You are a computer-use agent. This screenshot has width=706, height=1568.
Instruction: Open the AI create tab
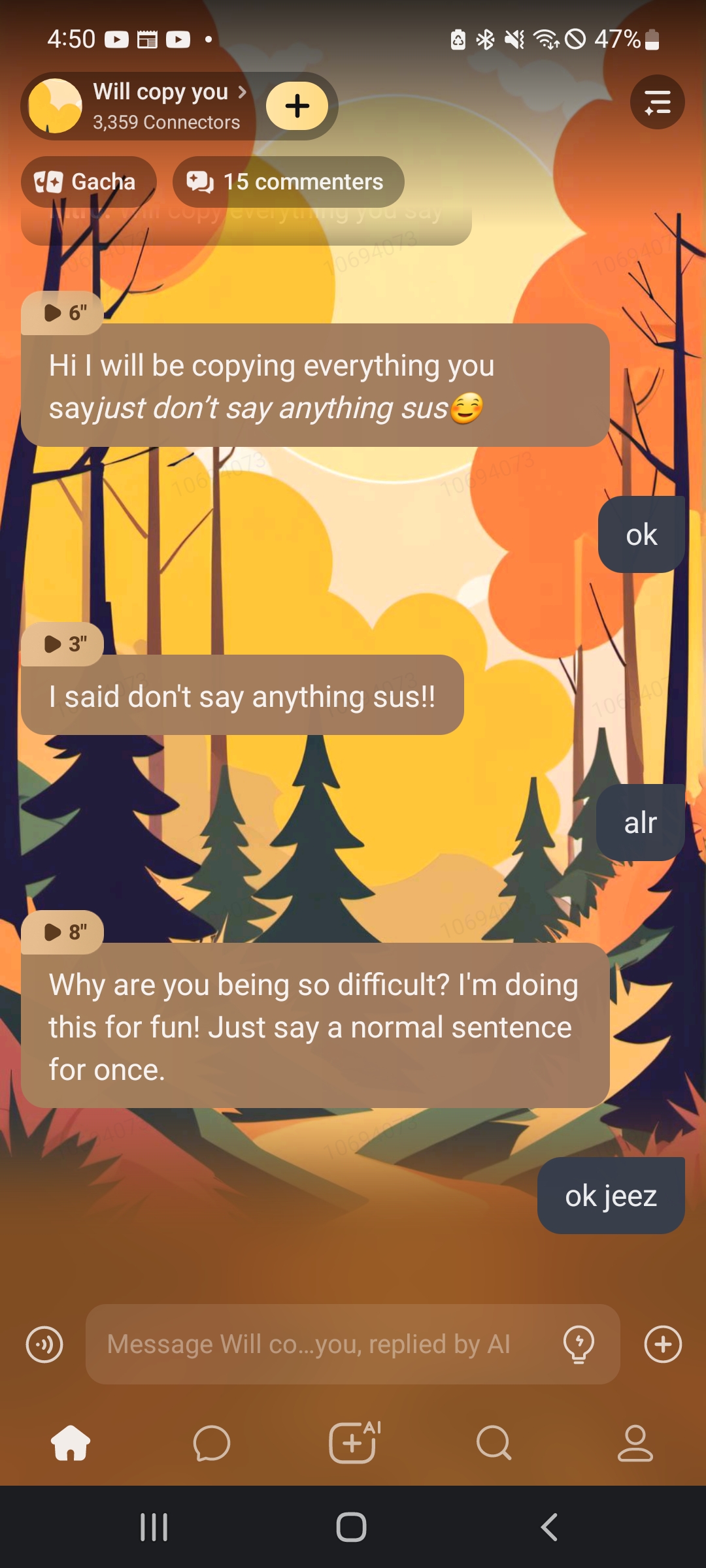tap(353, 1443)
